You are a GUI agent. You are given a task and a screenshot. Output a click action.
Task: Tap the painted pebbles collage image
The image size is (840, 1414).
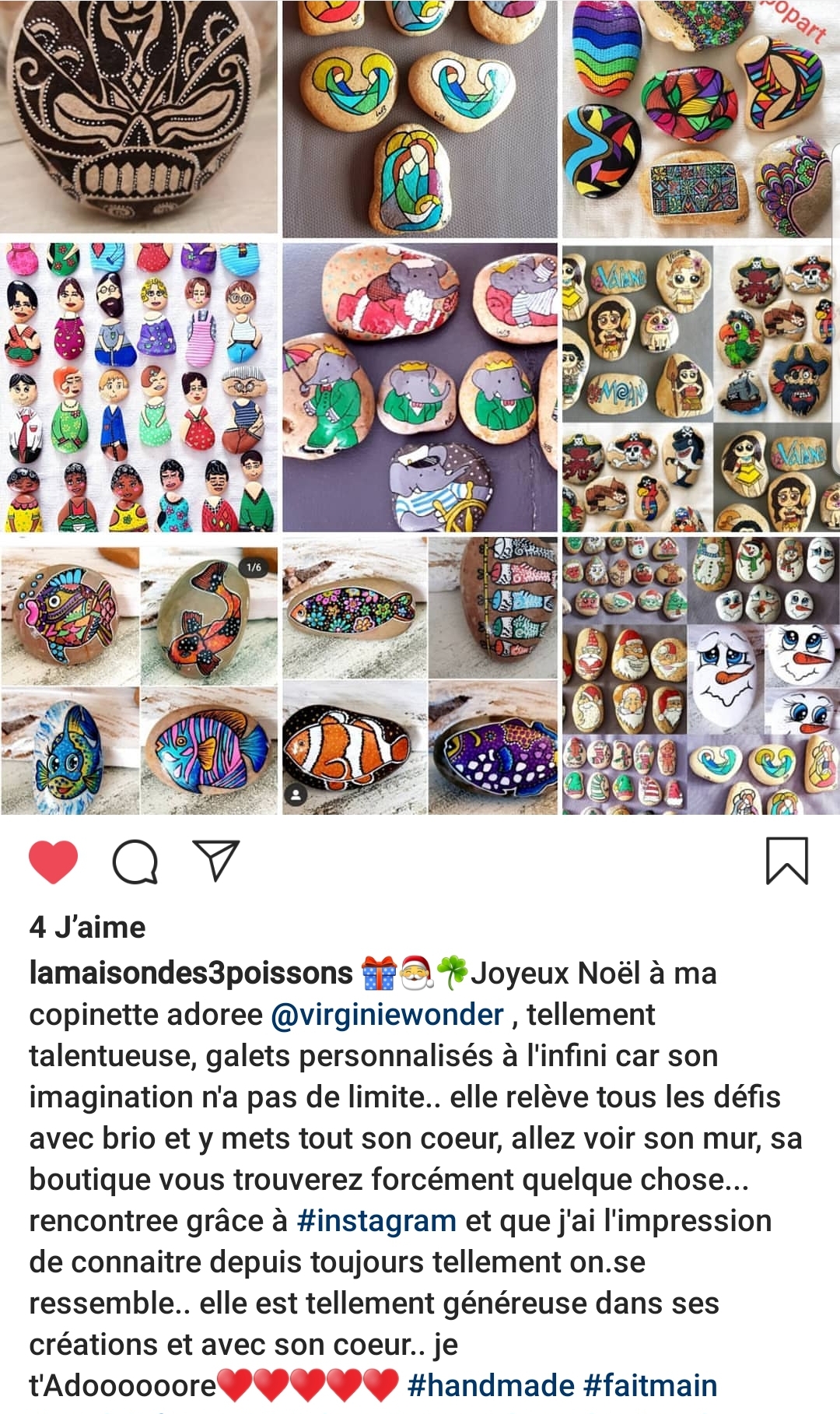(420, 408)
